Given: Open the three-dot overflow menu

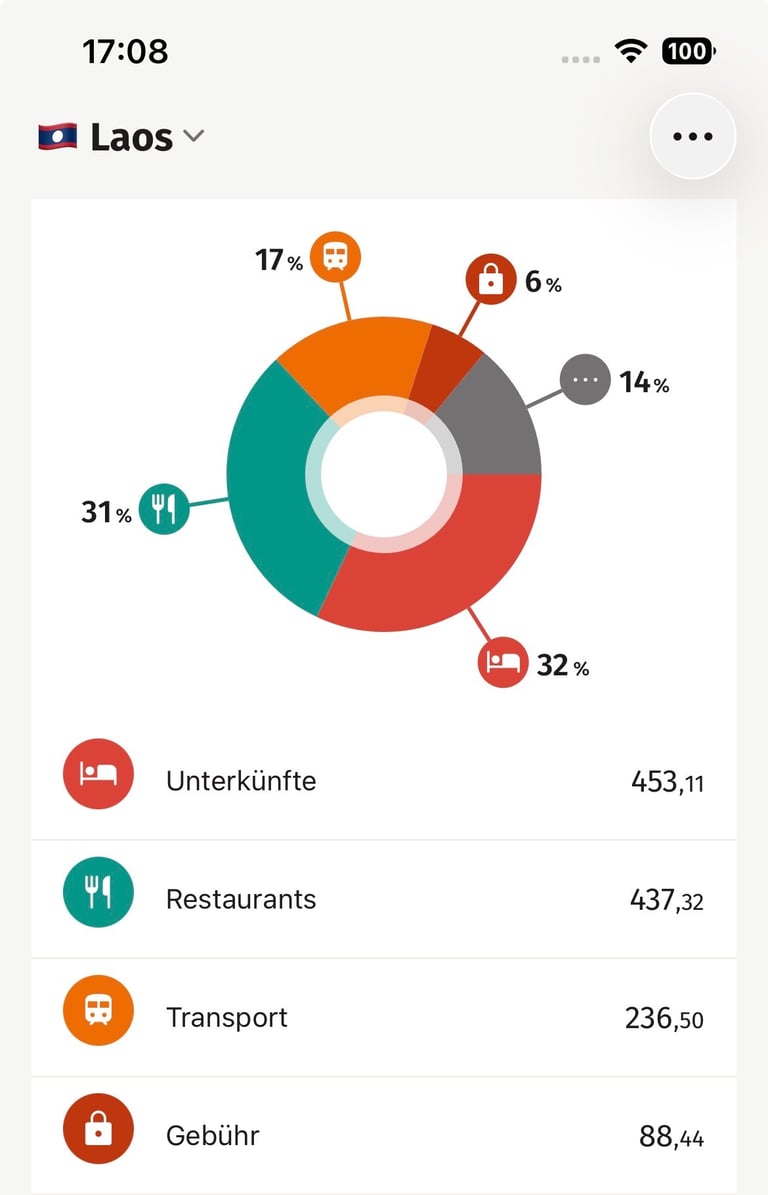Looking at the screenshot, I should click(x=692, y=137).
